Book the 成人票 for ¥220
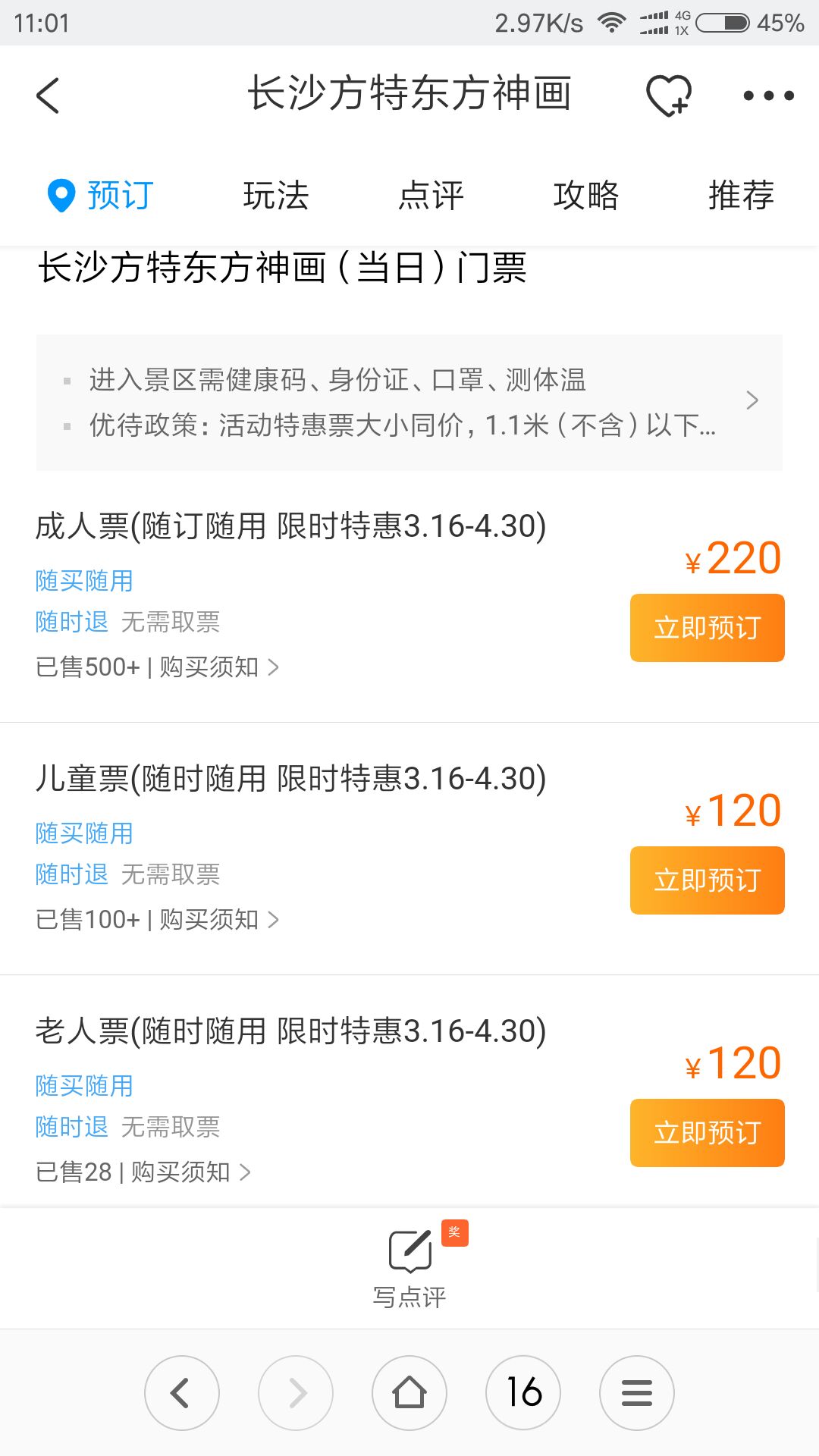This screenshot has height=1456, width=819. [x=707, y=628]
